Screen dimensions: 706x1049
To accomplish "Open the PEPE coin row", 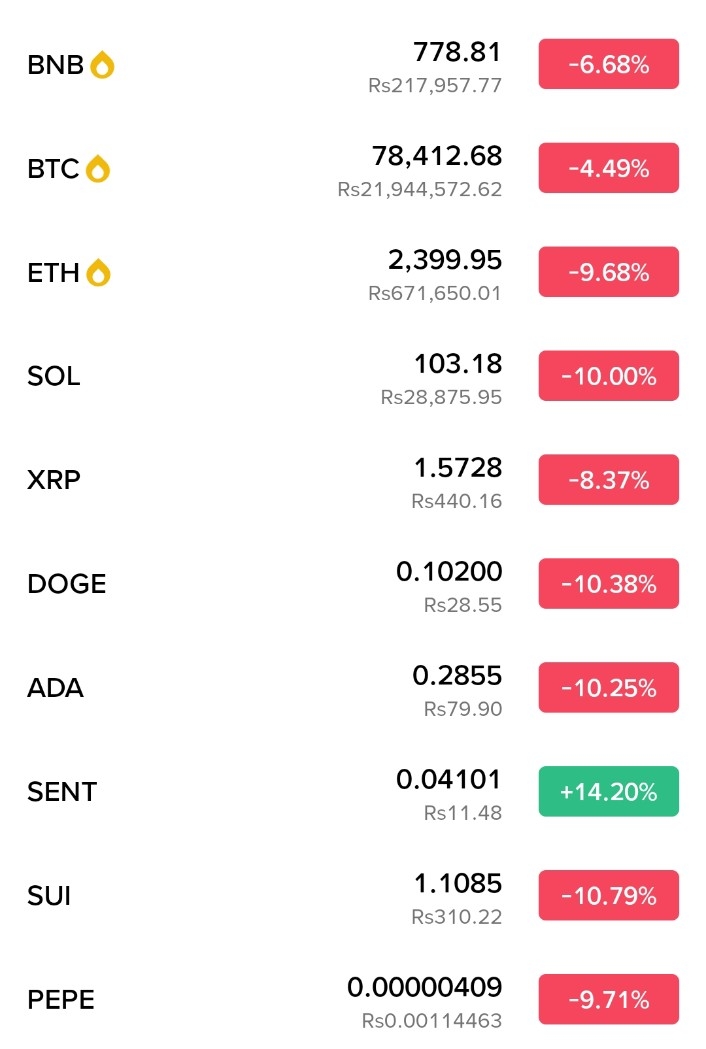I will 61,1000.
